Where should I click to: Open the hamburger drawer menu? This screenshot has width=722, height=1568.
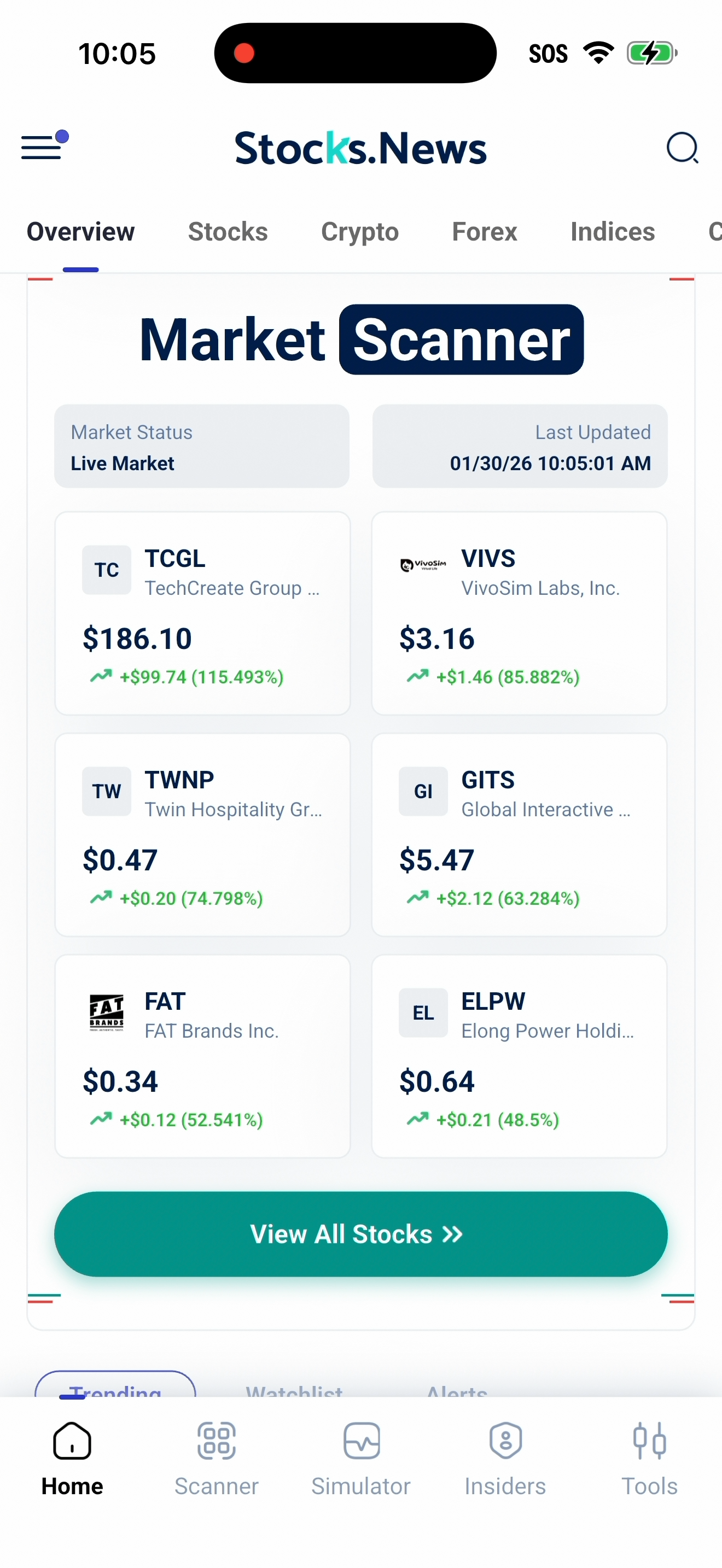(43, 147)
